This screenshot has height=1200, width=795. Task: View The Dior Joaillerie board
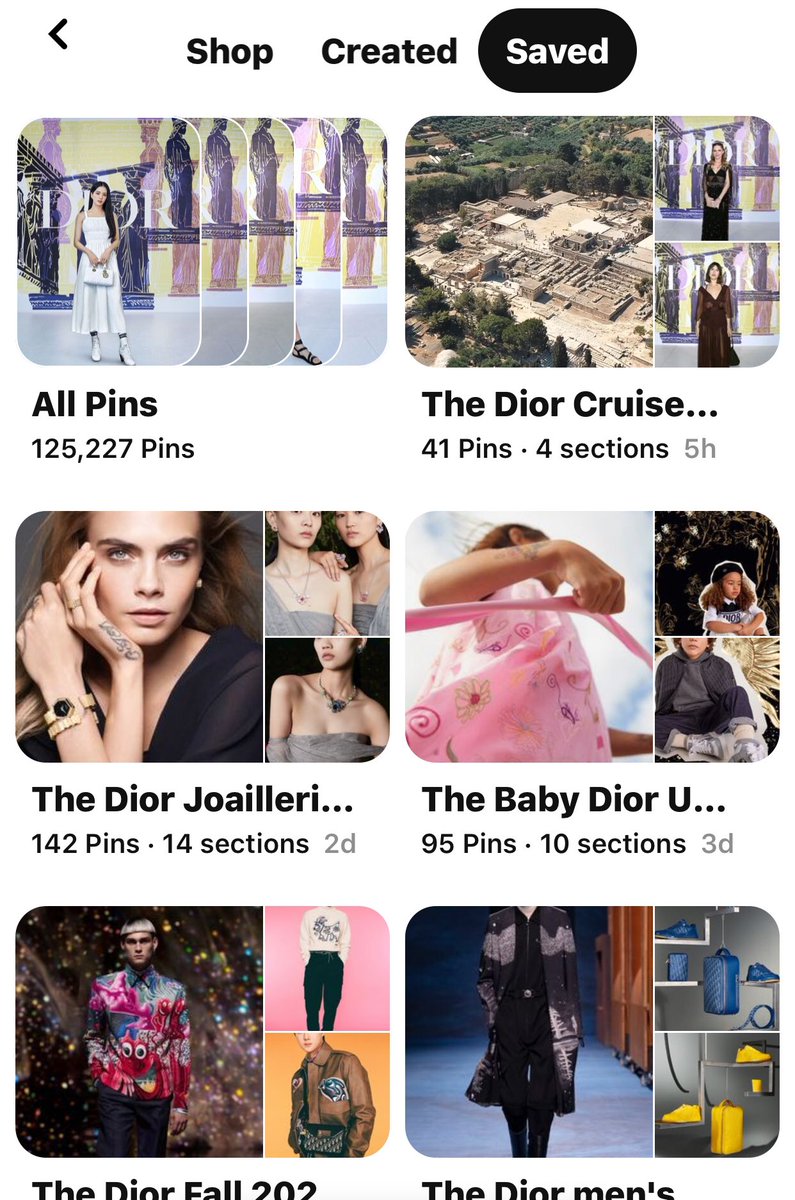click(202, 637)
